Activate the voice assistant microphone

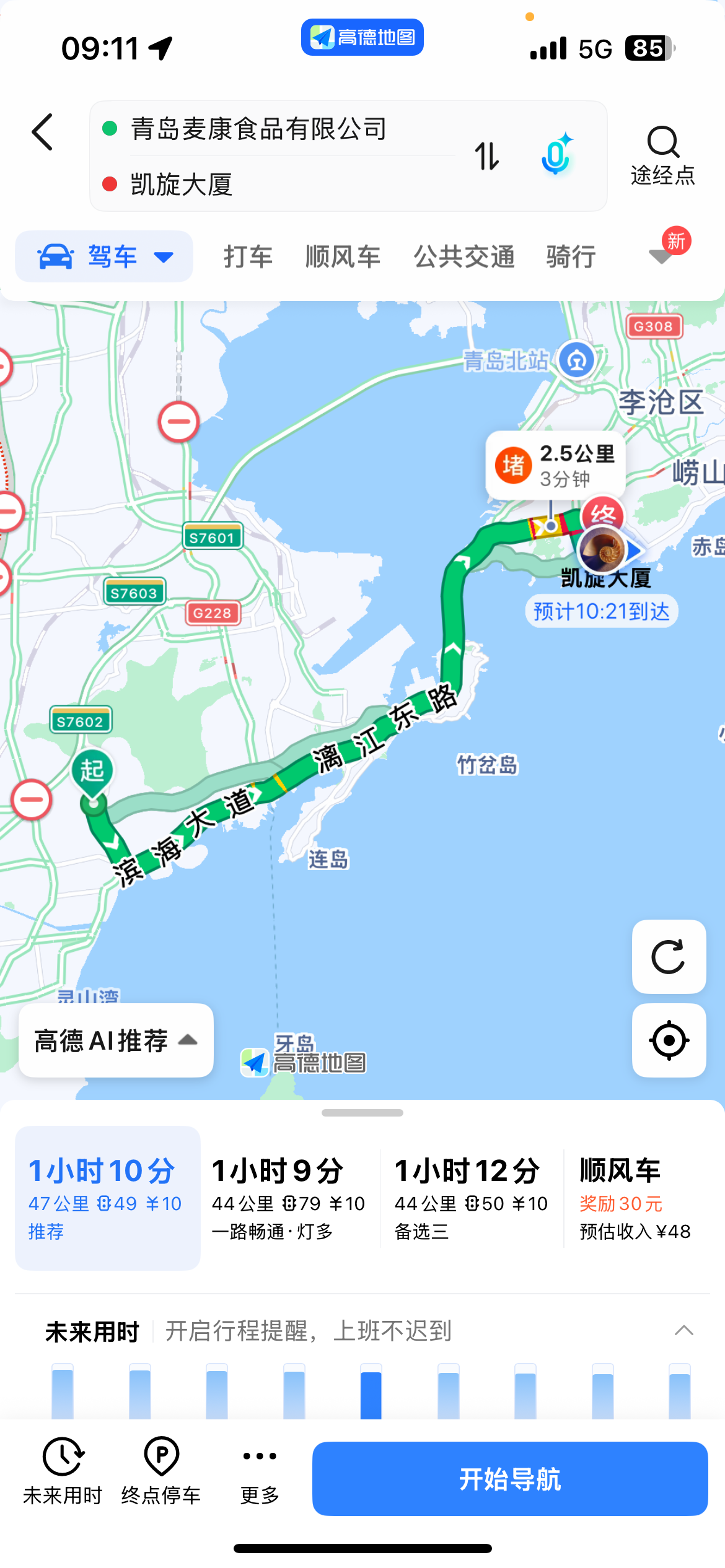[x=556, y=154]
